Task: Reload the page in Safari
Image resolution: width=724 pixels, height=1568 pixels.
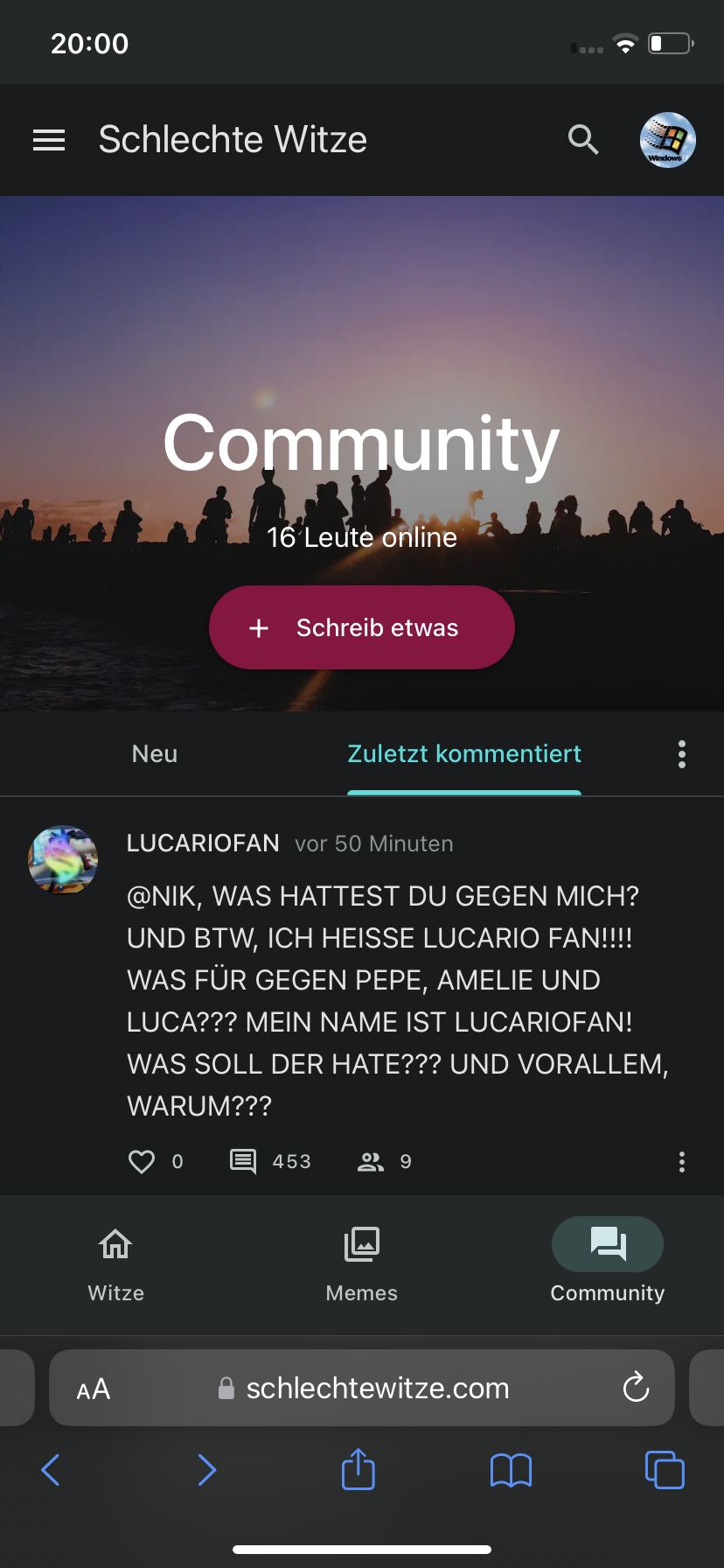Action: tap(636, 1388)
